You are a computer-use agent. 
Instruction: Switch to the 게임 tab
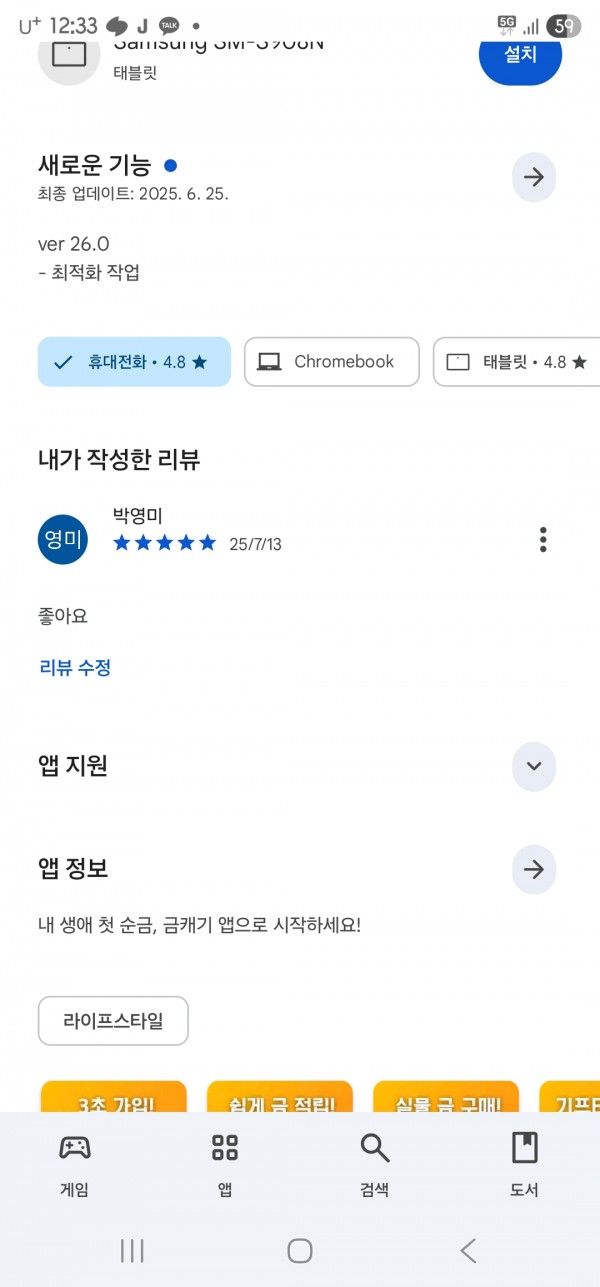point(75,1165)
